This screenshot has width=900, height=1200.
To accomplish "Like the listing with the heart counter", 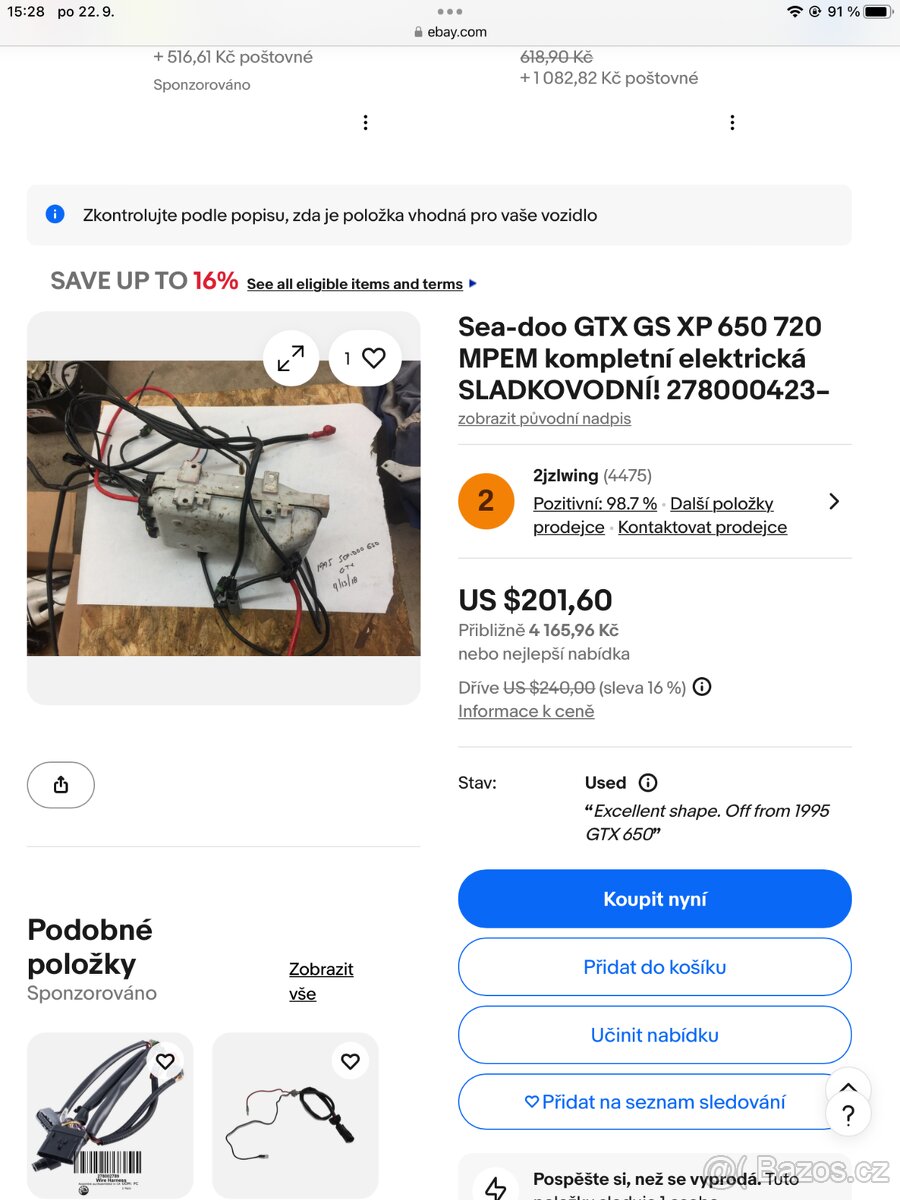I will (365, 358).
